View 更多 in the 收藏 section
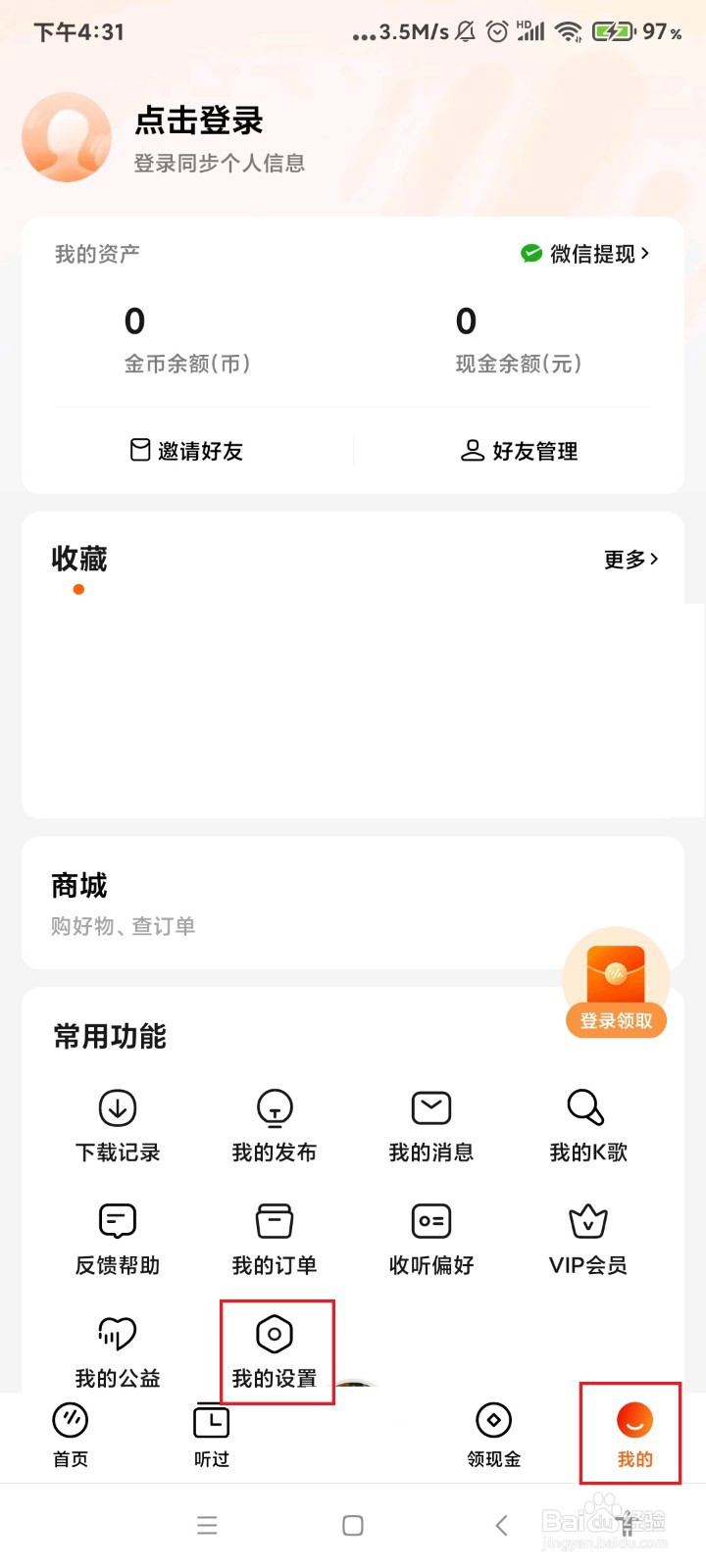Viewport: 706px width, 1568px height. click(630, 560)
